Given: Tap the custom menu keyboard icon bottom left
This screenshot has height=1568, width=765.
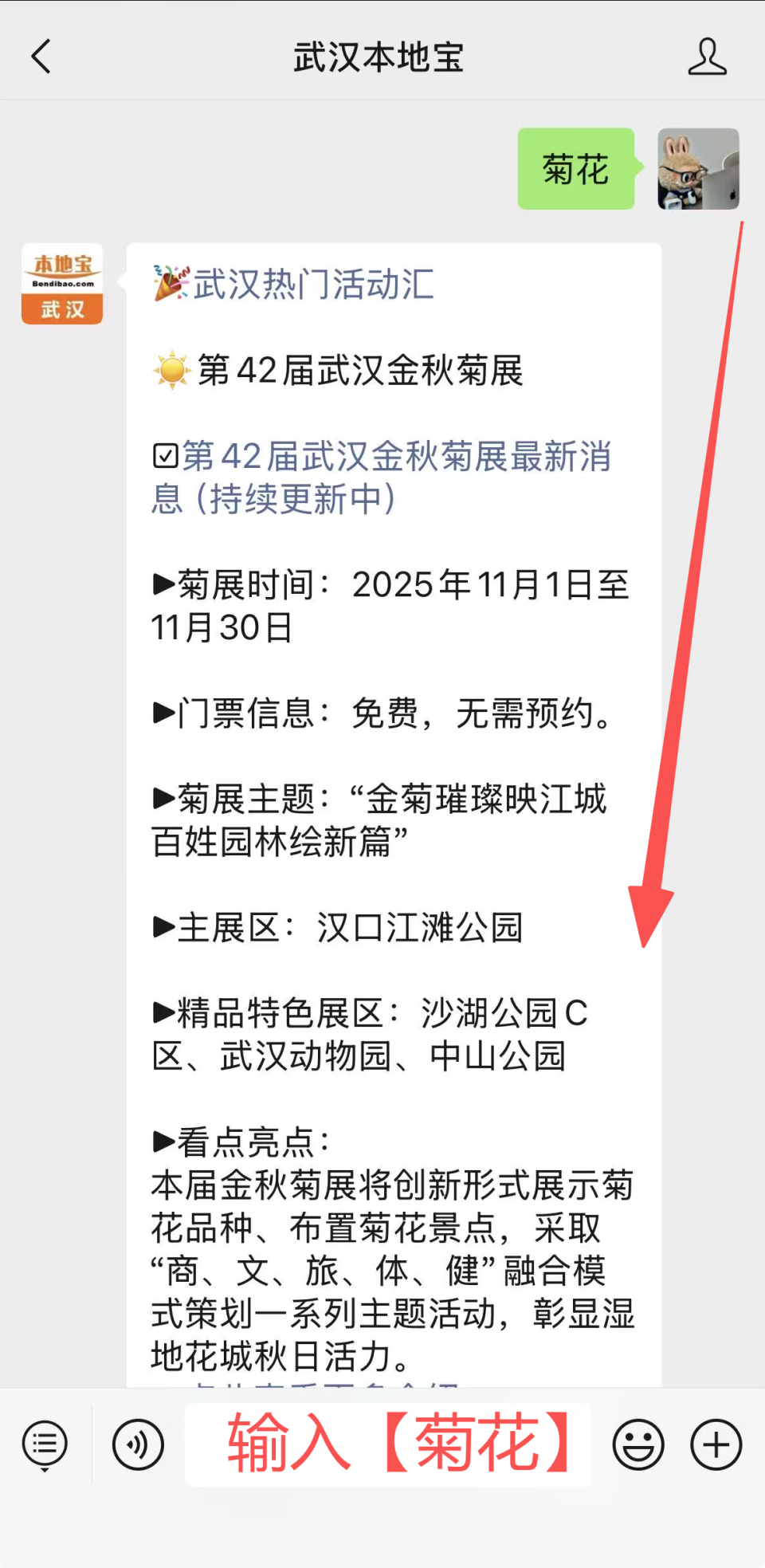Looking at the screenshot, I should click(45, 1444).
